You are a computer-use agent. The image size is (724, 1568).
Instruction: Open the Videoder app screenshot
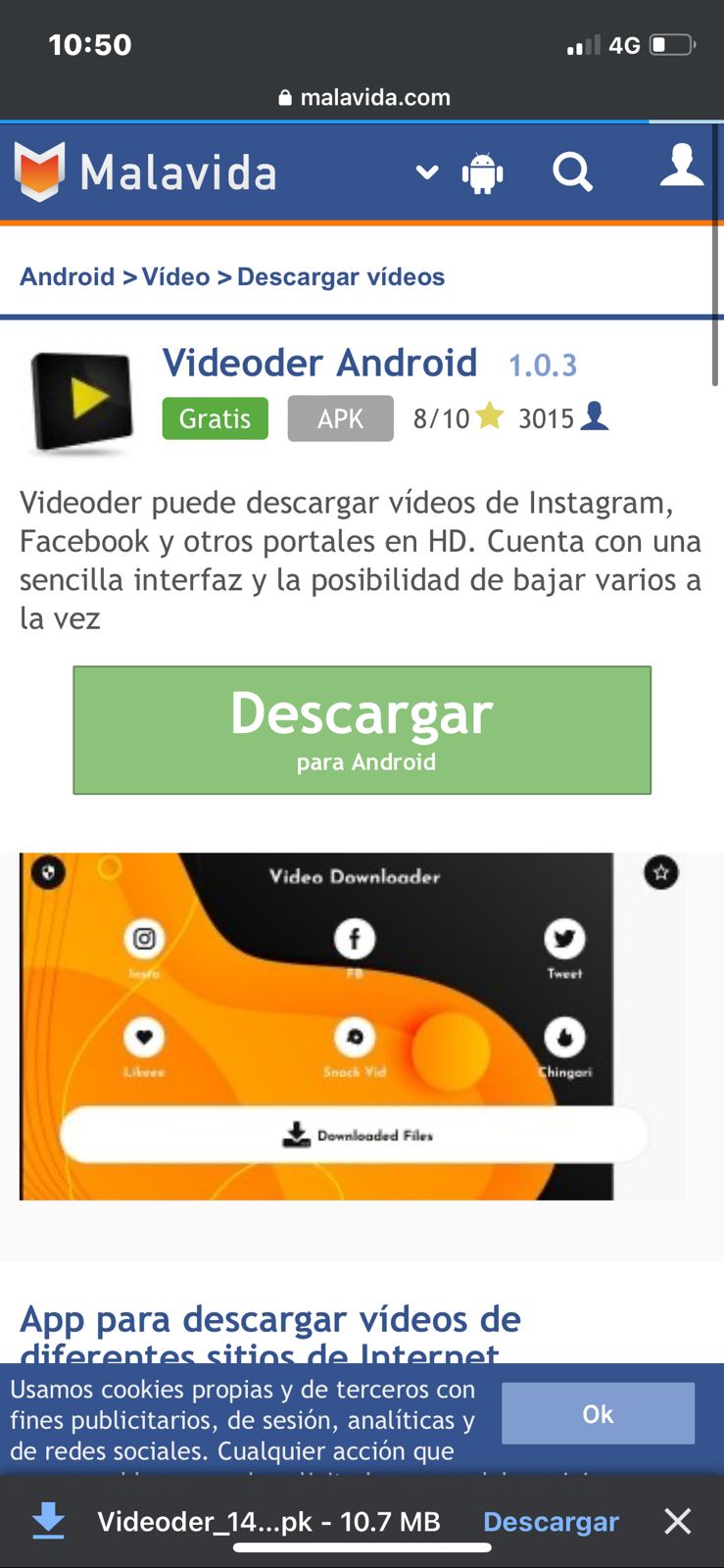tap(316, 1026)
